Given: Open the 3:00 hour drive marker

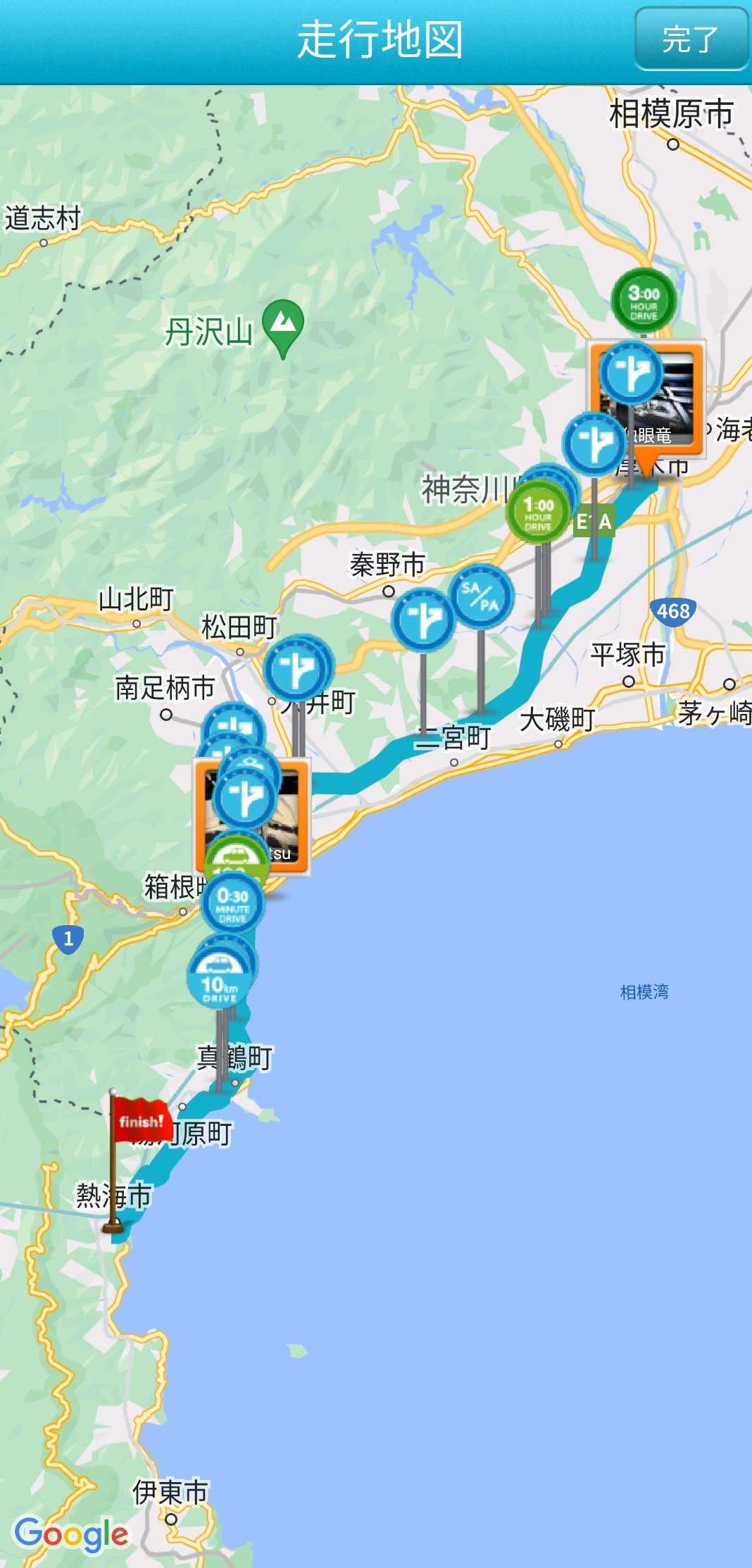Looking at the screenshot, I should tap(643, 301).
